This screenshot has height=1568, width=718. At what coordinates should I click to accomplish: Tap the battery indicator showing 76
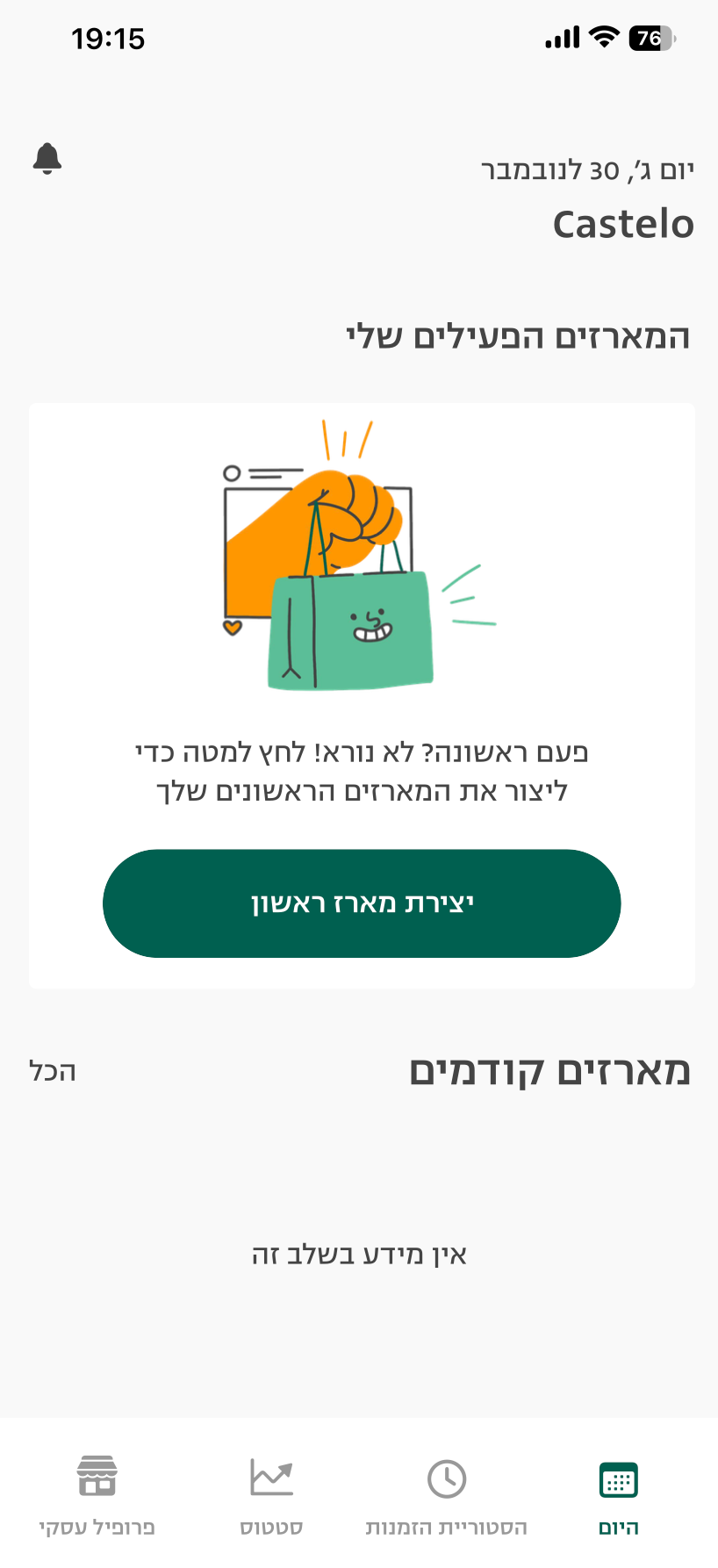point(650,39)
